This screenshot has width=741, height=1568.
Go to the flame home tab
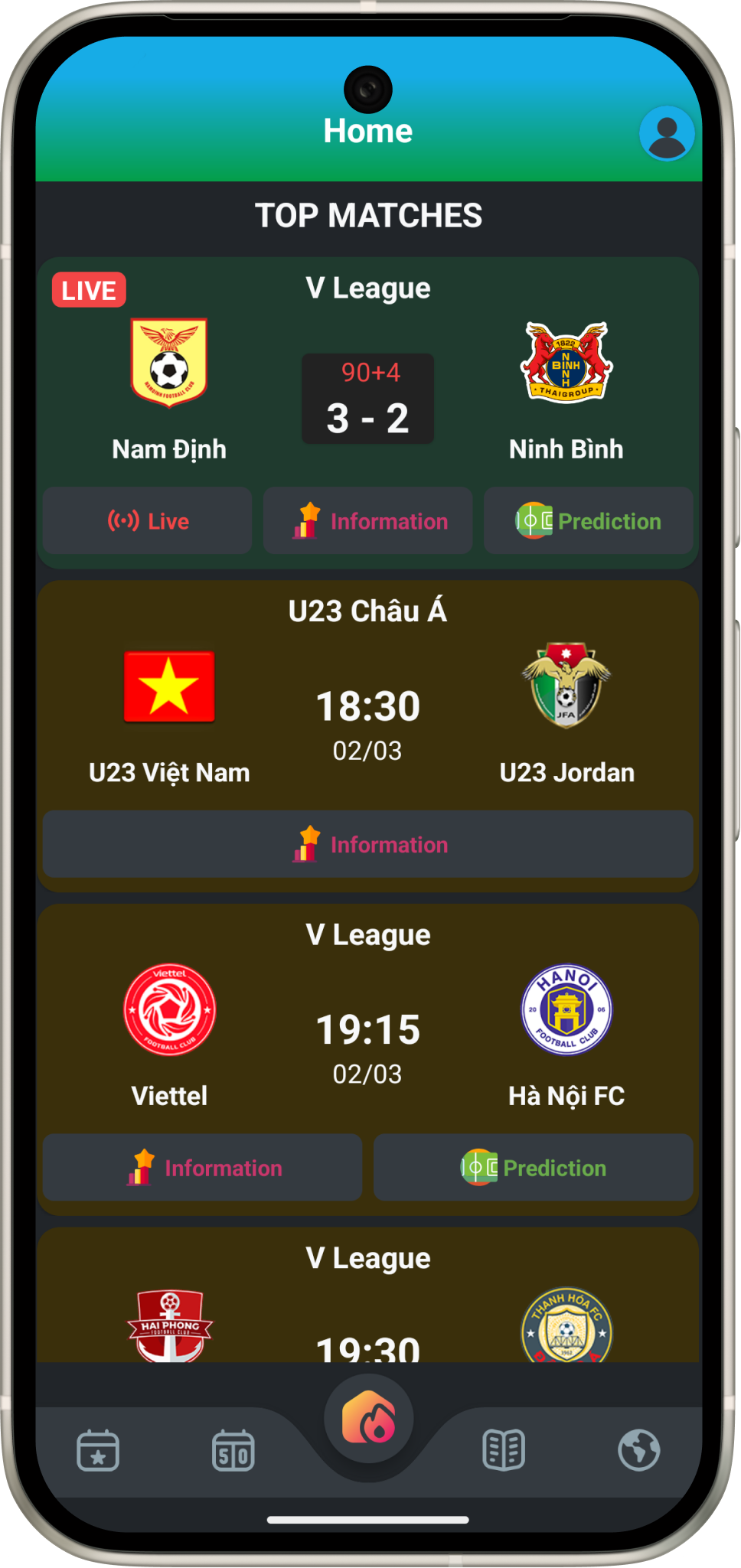click(x=368, y=1418)
